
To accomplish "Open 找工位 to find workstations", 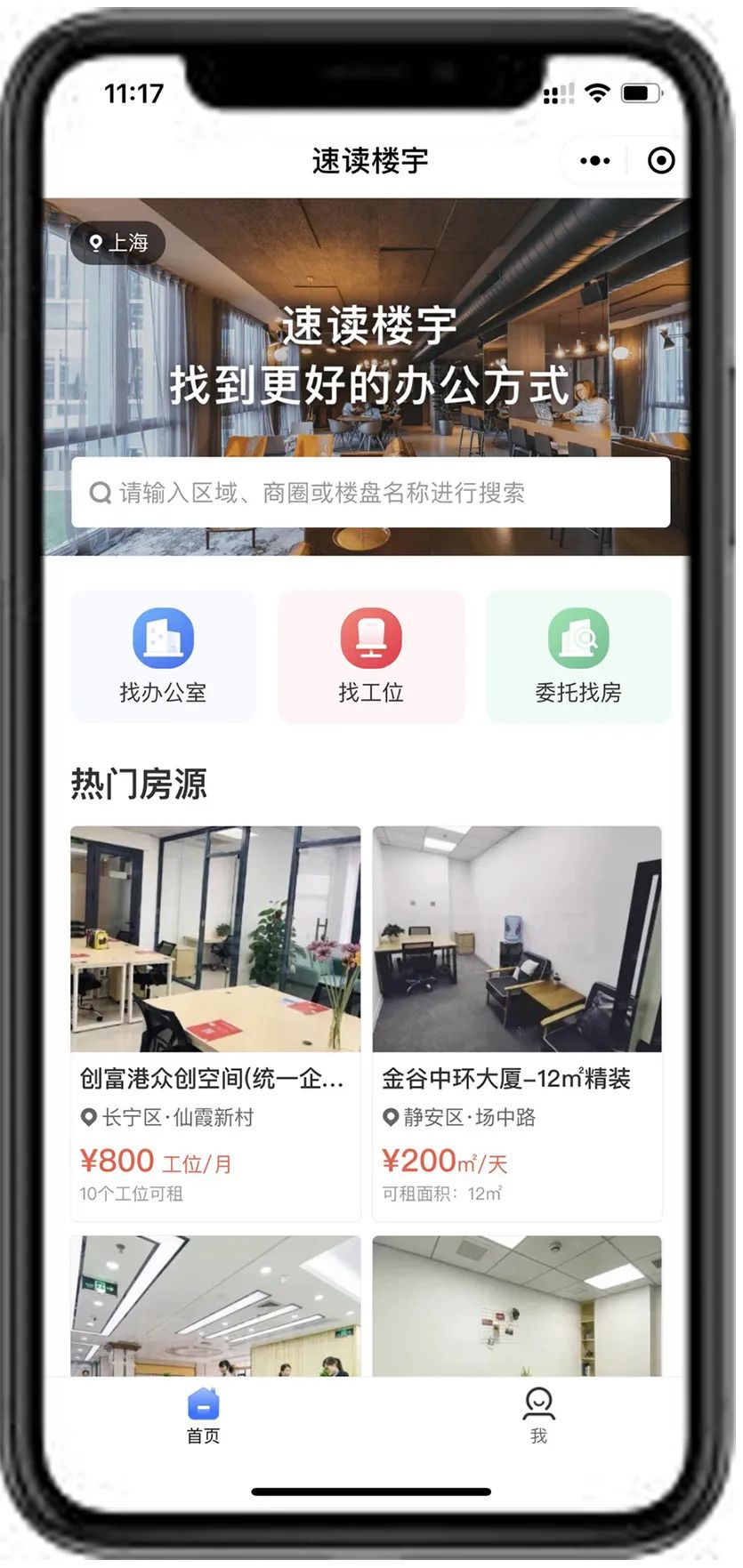I will (x=371, y=657).
